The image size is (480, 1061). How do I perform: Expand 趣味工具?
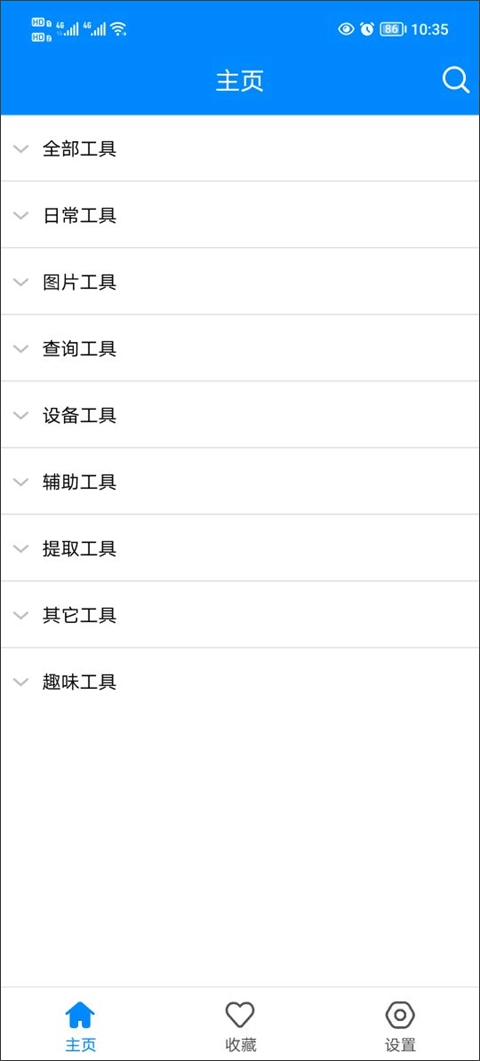point(240,681)
